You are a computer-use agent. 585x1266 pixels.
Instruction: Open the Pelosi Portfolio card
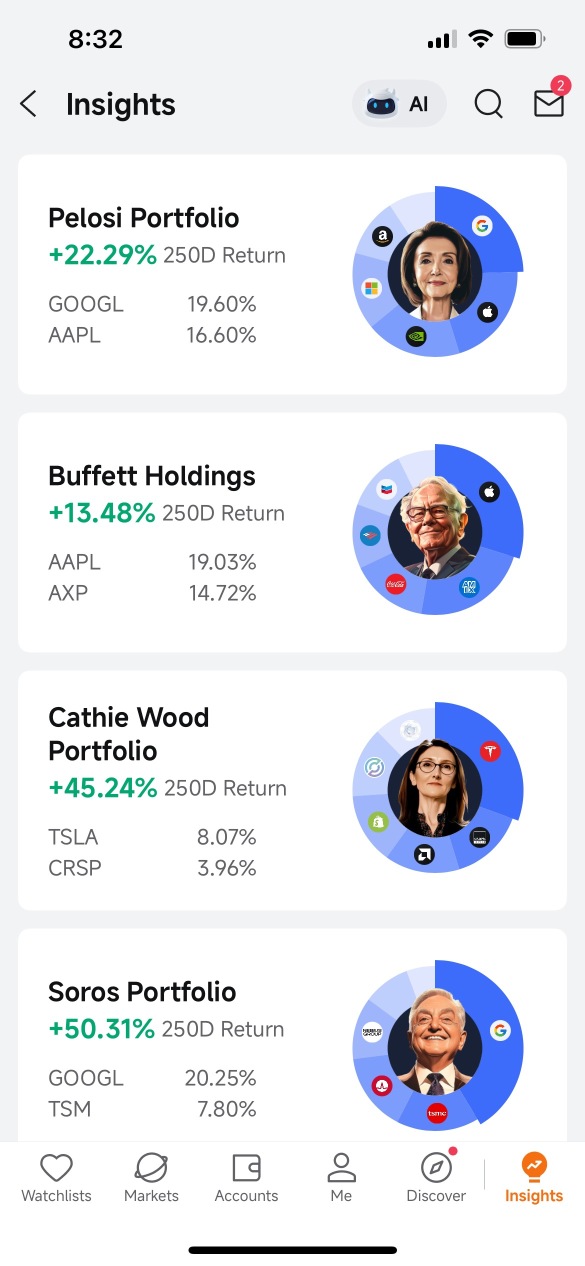(292, 274)
